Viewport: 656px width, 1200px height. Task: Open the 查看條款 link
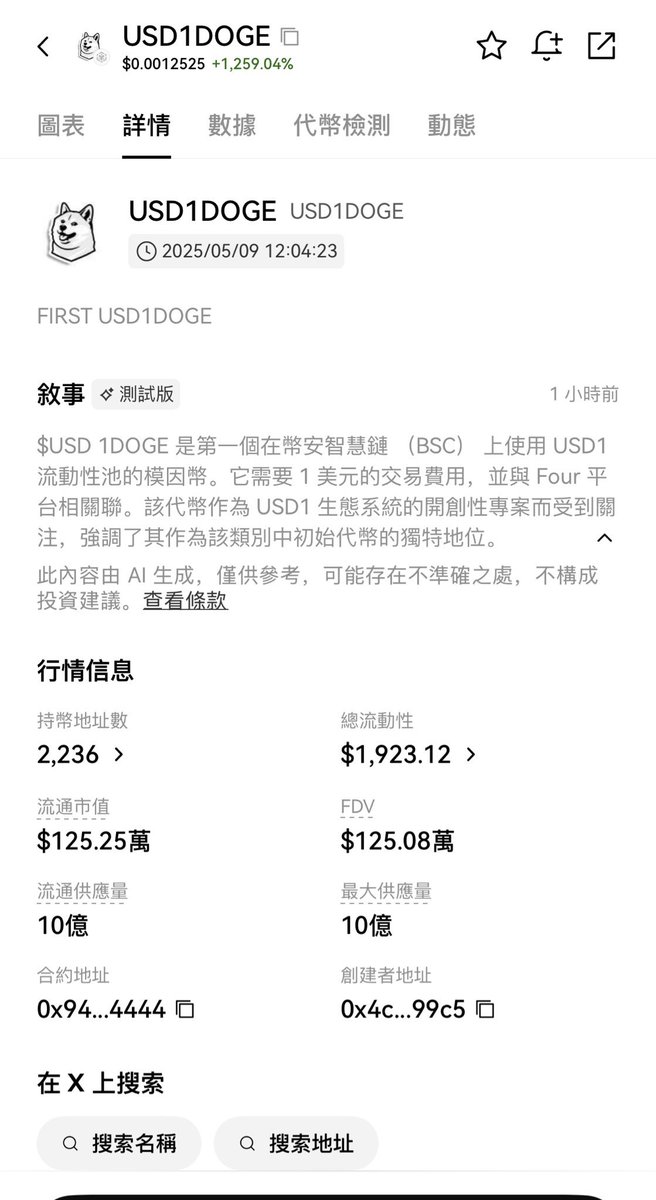click(185, 601)
